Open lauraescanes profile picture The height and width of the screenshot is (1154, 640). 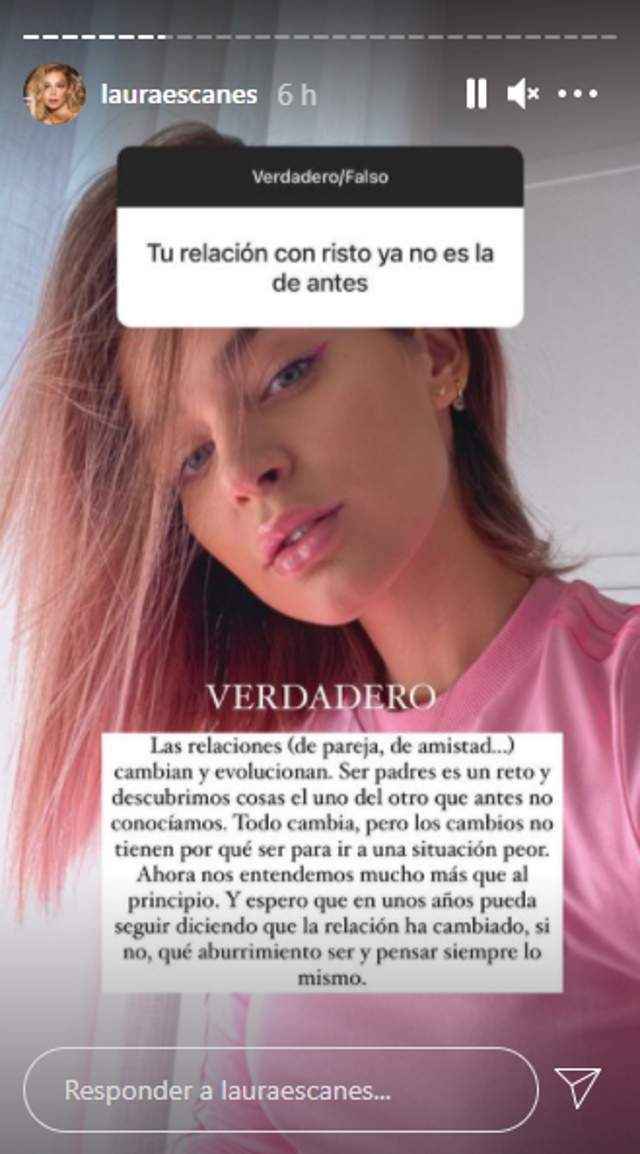click(54, 94)
